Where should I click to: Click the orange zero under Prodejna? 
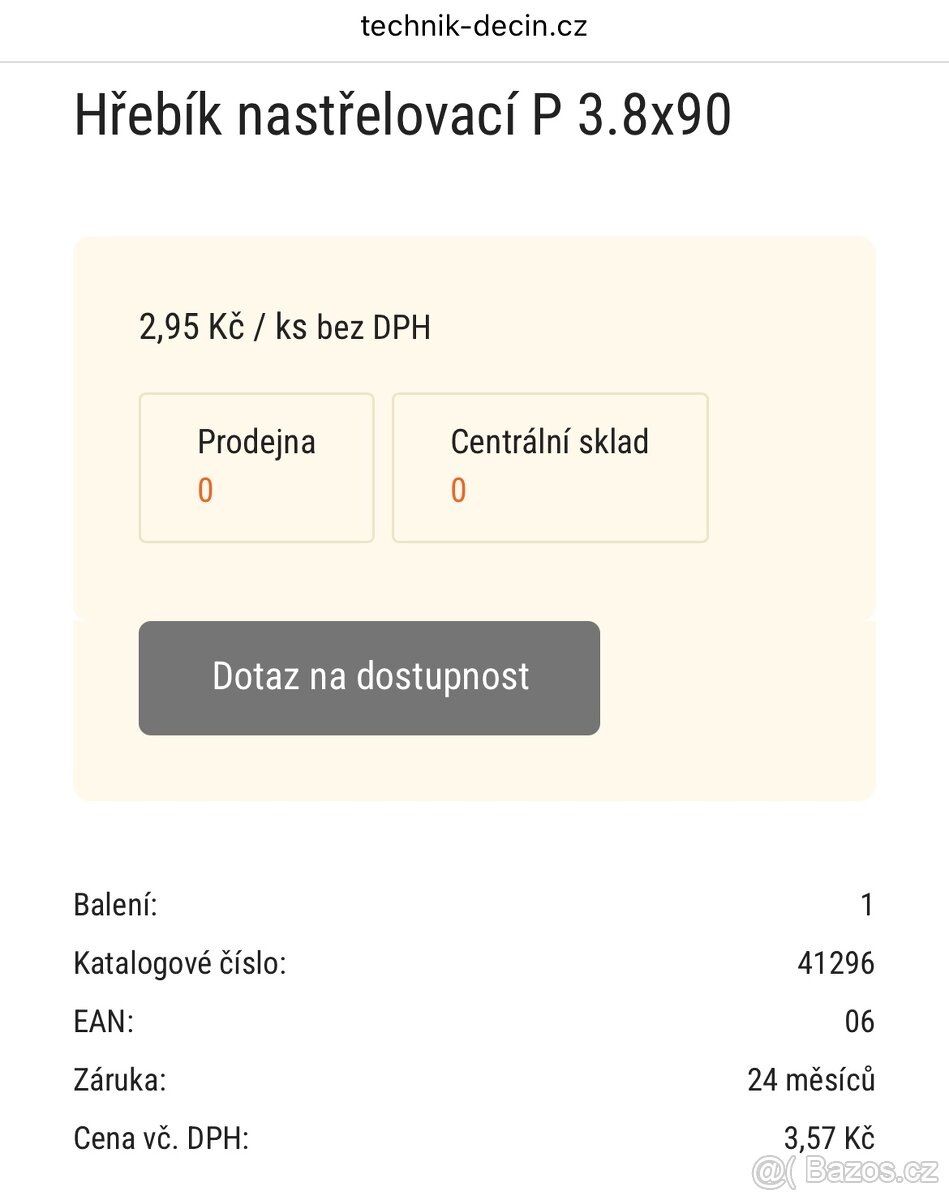tap(204, 490)
